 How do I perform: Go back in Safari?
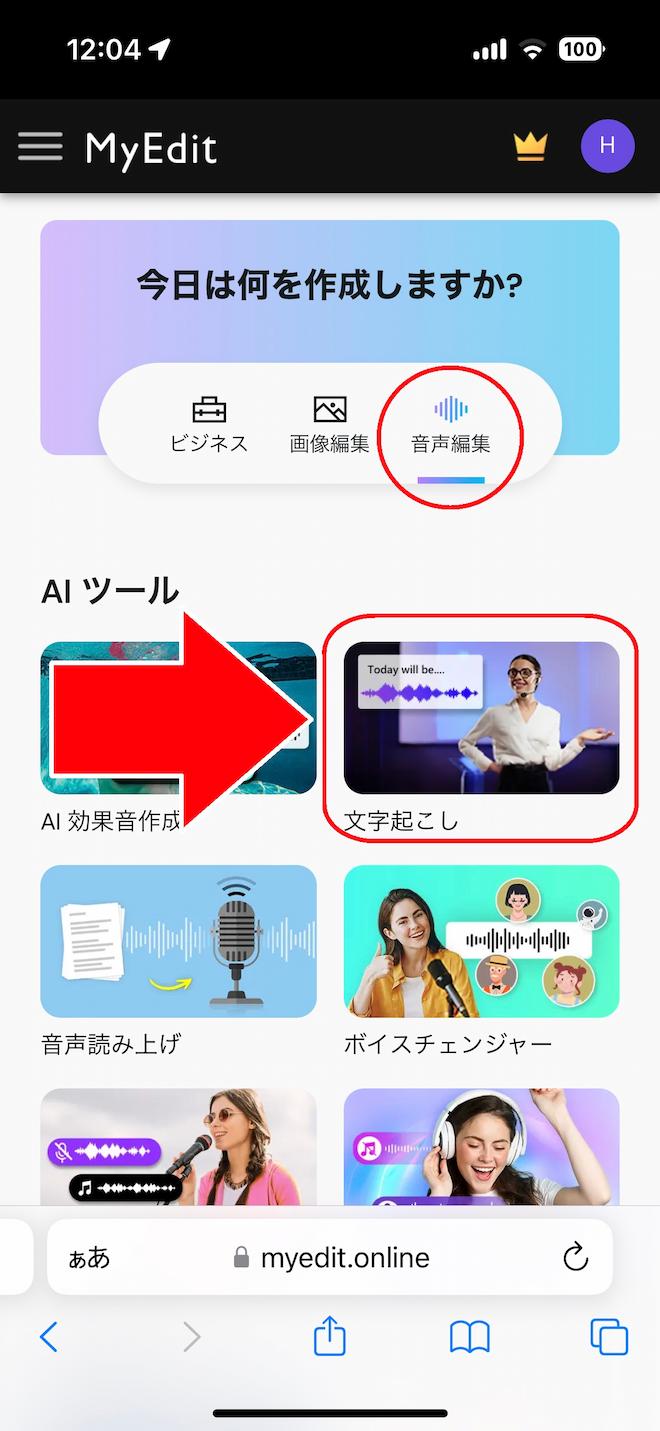point(48,1336)
